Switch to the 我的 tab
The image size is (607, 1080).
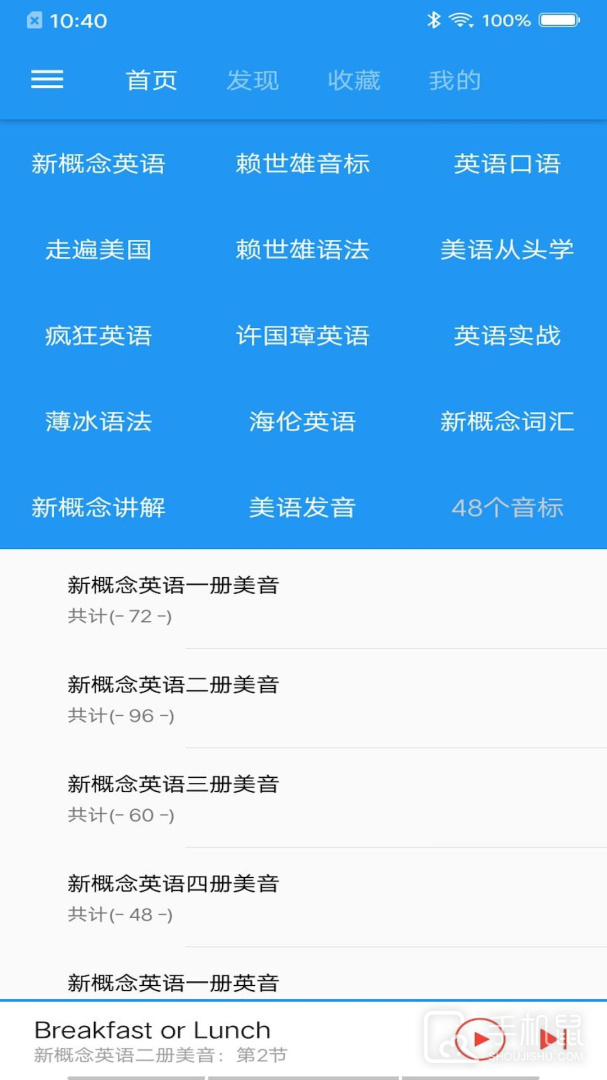[x=455, y=81]
